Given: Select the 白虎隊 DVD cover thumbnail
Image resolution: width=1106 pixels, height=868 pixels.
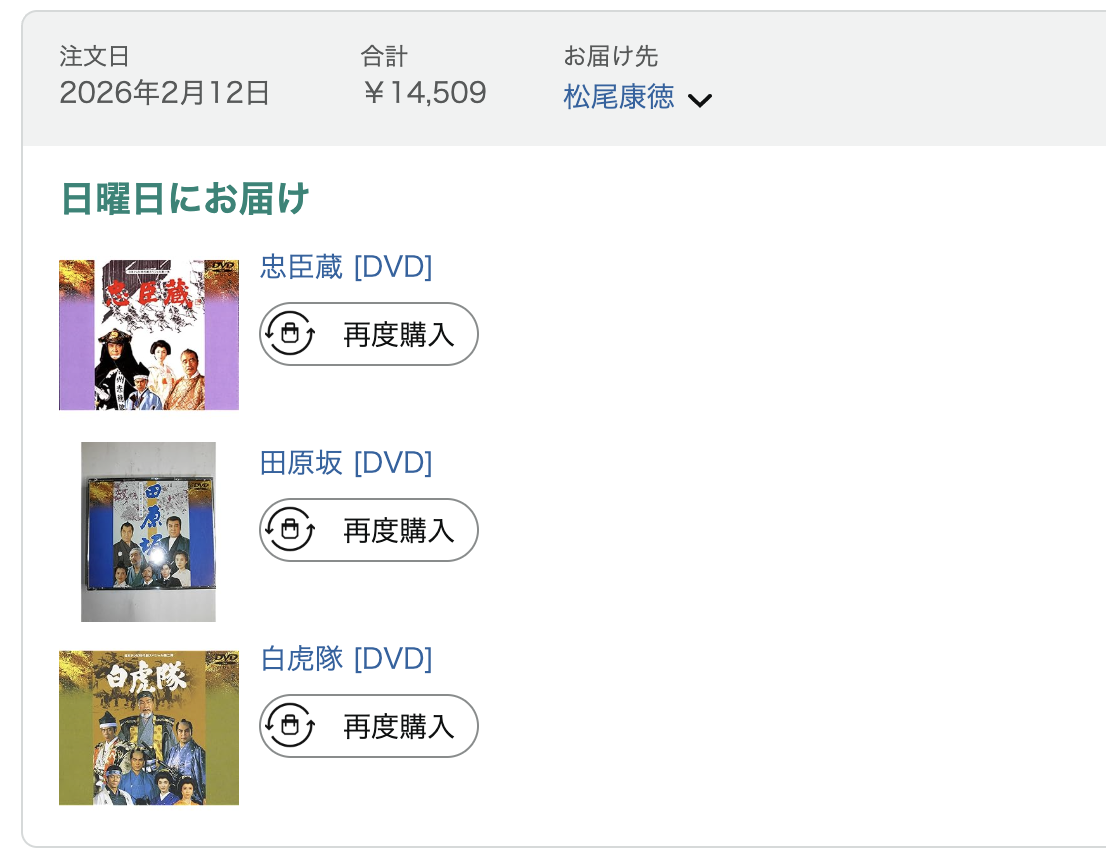Looking at the screenshot, I should click(149, 728).
